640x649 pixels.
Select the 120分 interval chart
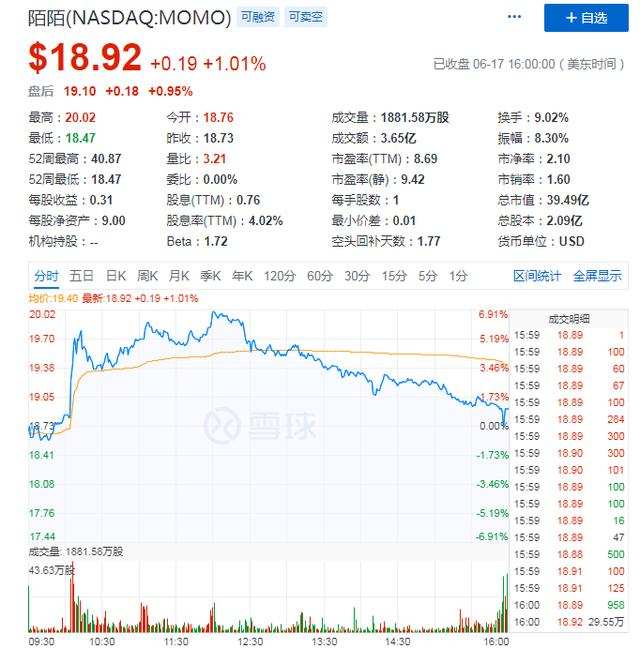[x=279, y=276]
